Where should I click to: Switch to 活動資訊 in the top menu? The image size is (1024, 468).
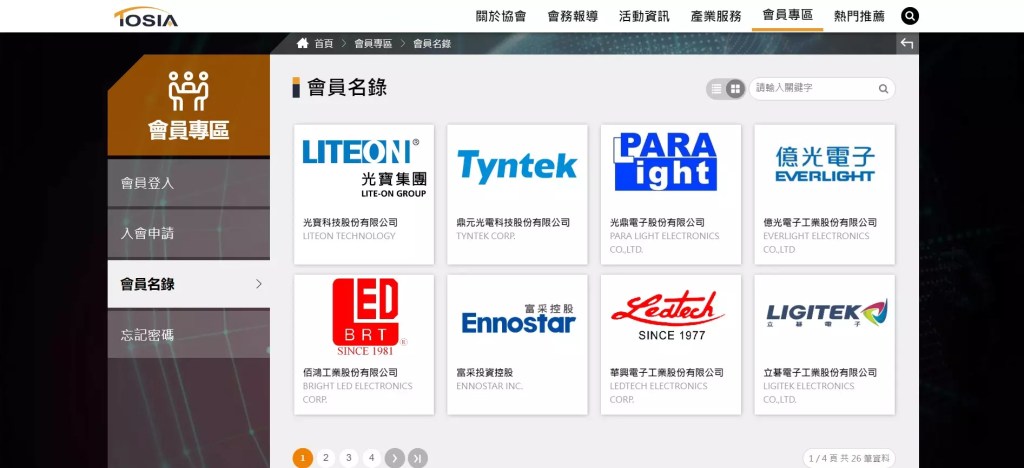click(x=644, y=16)
